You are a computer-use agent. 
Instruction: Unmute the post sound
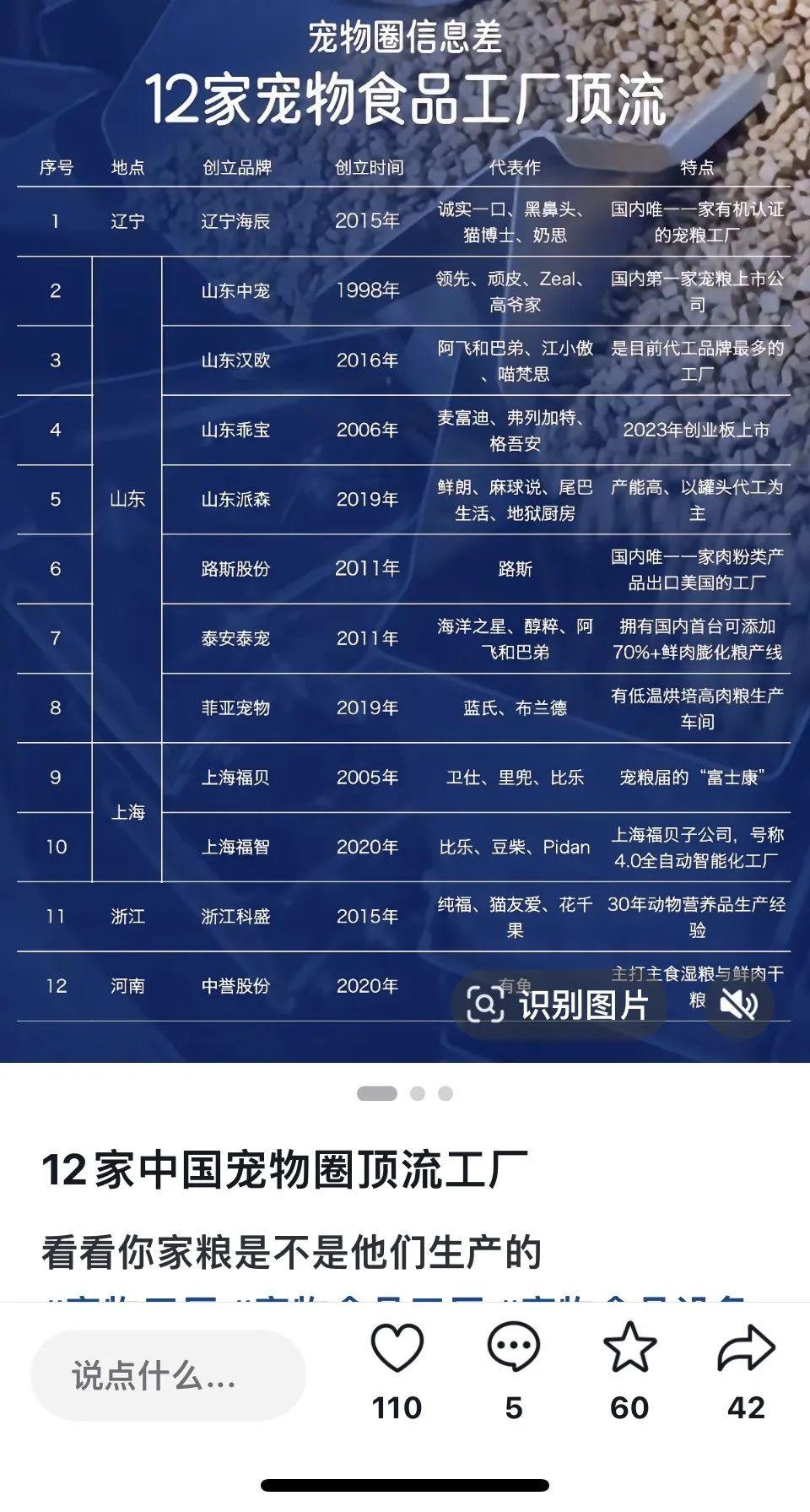click(x=739, y=1004)
